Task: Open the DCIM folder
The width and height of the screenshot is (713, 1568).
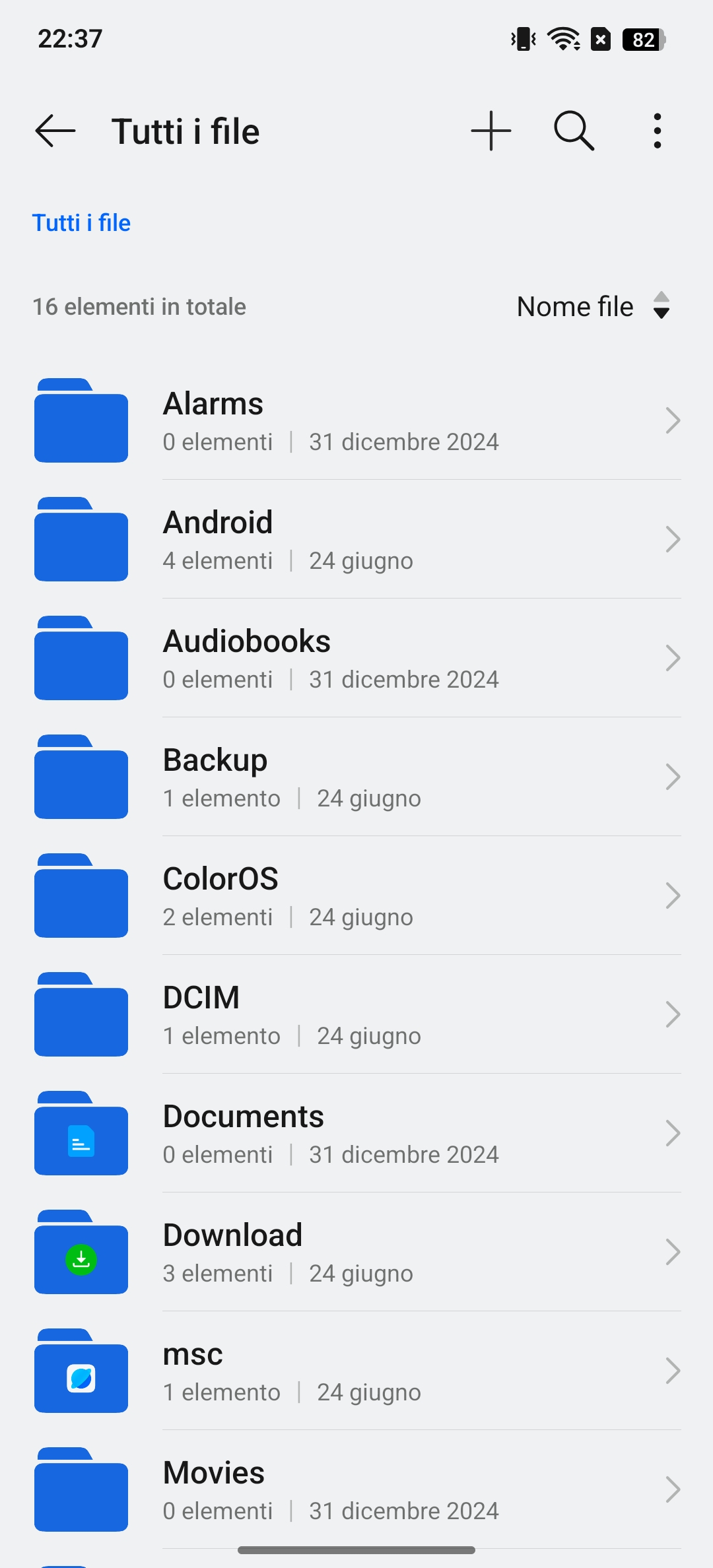Action: click(x=356, y=1014)
